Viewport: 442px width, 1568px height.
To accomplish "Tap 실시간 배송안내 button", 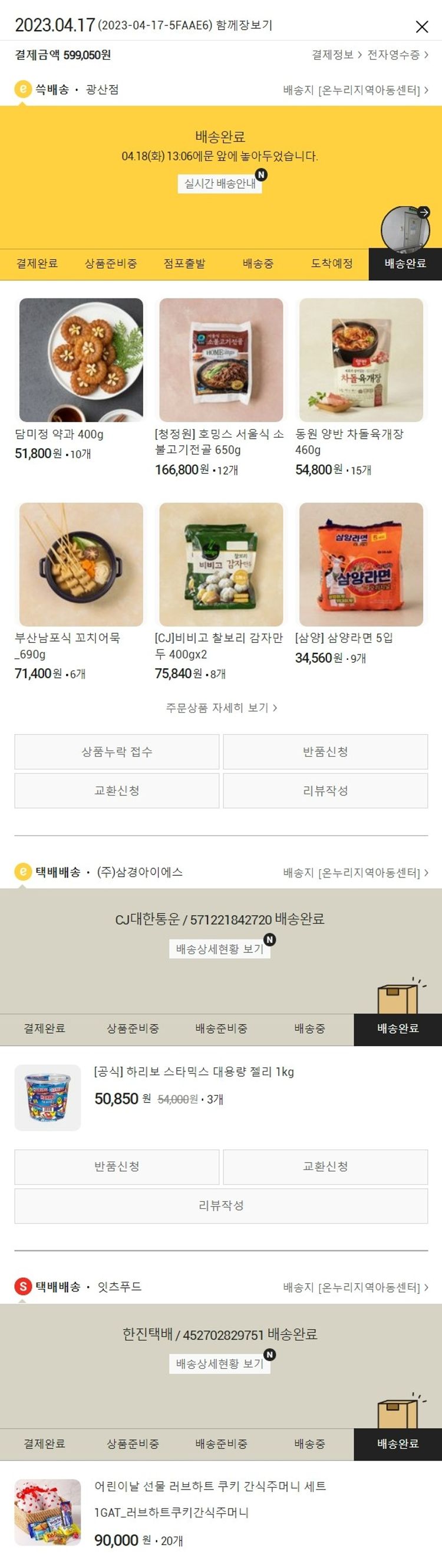I will [219, 184].
